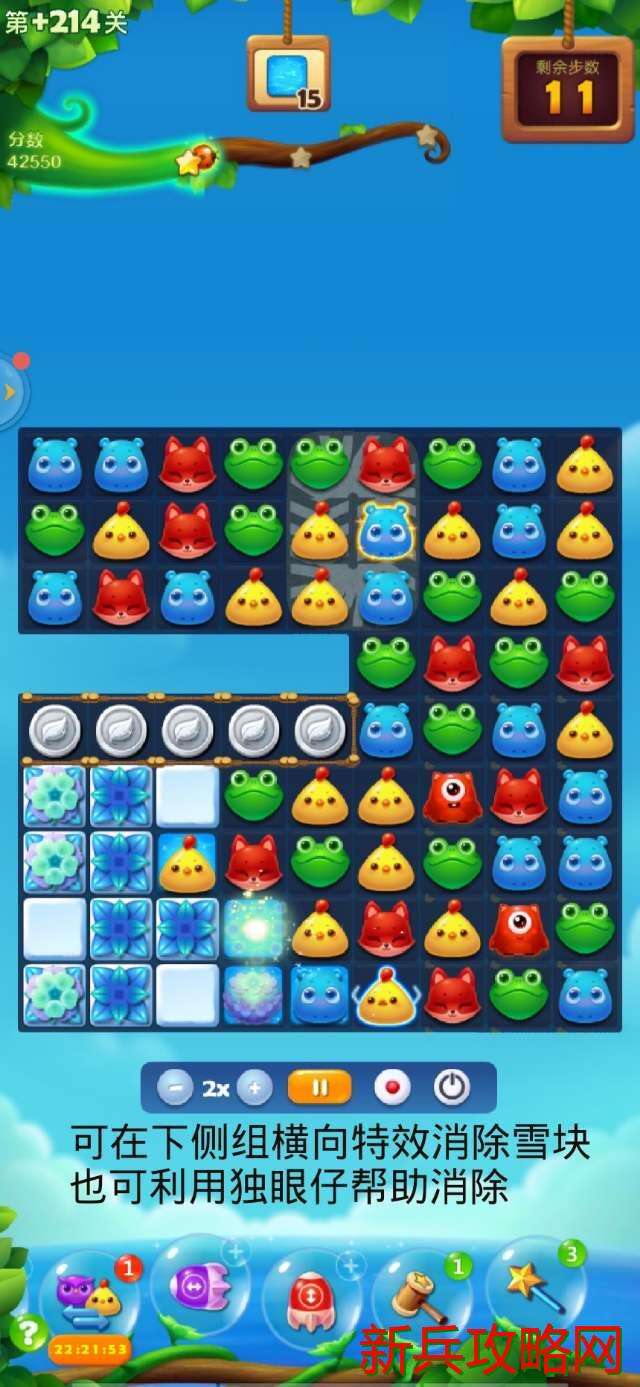The height and width of the screenshot is (1387, 640).
Task: Expand the side panel arrow on left edge
Action: [10, 392]
